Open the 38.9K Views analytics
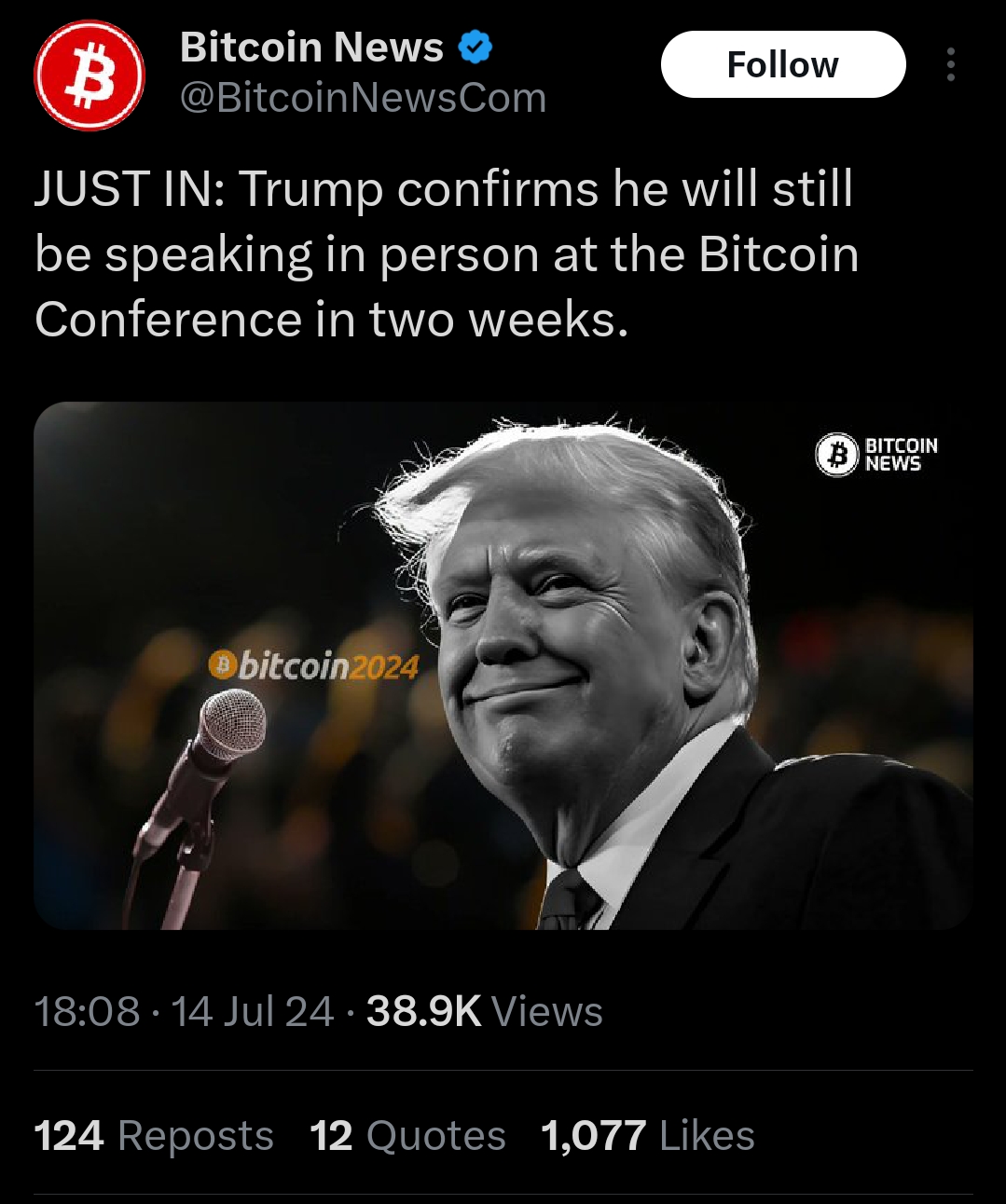 pyautogui.click(x=484, y=1011)
